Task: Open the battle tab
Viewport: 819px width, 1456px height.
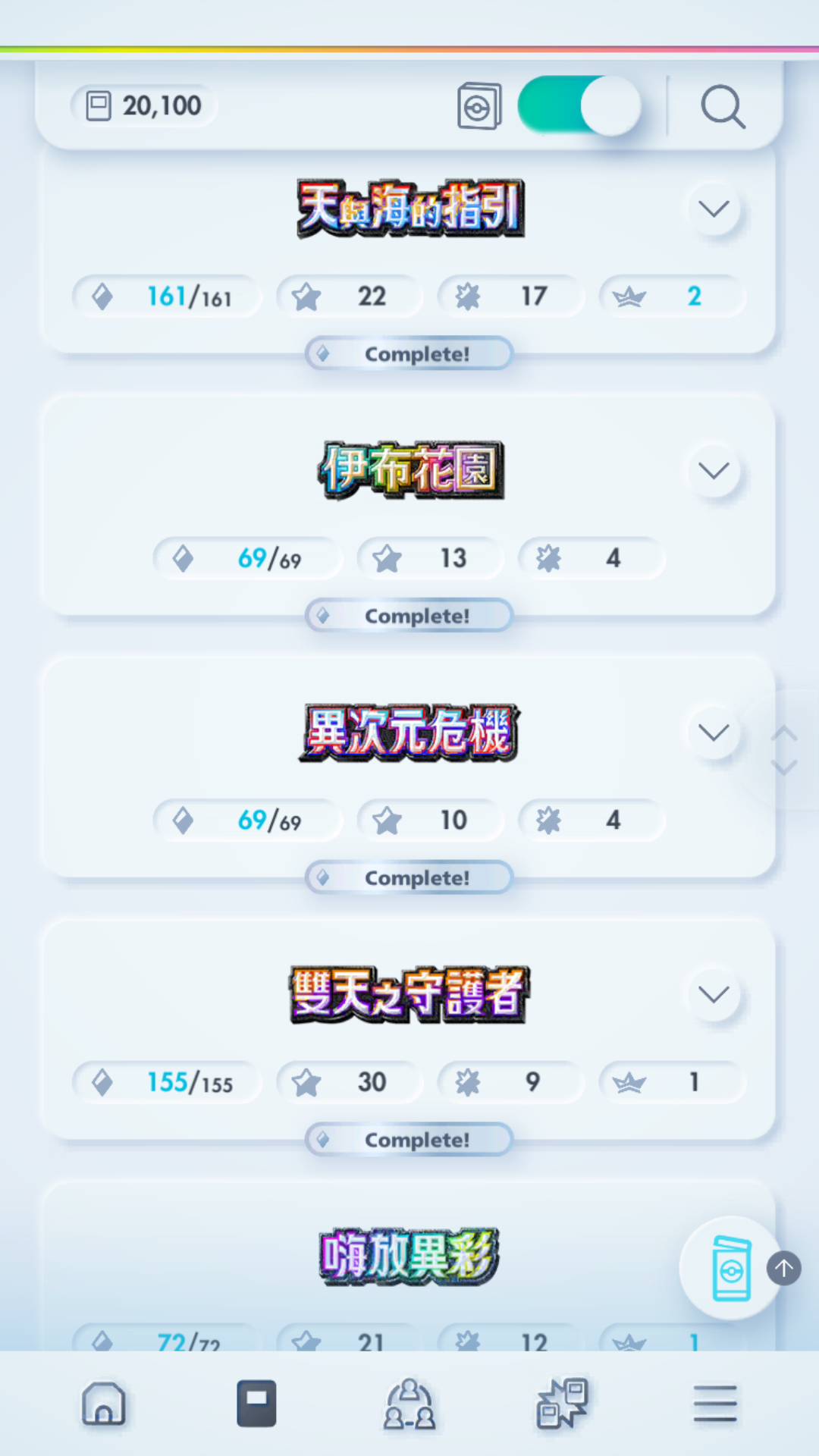Action: 562,1404
